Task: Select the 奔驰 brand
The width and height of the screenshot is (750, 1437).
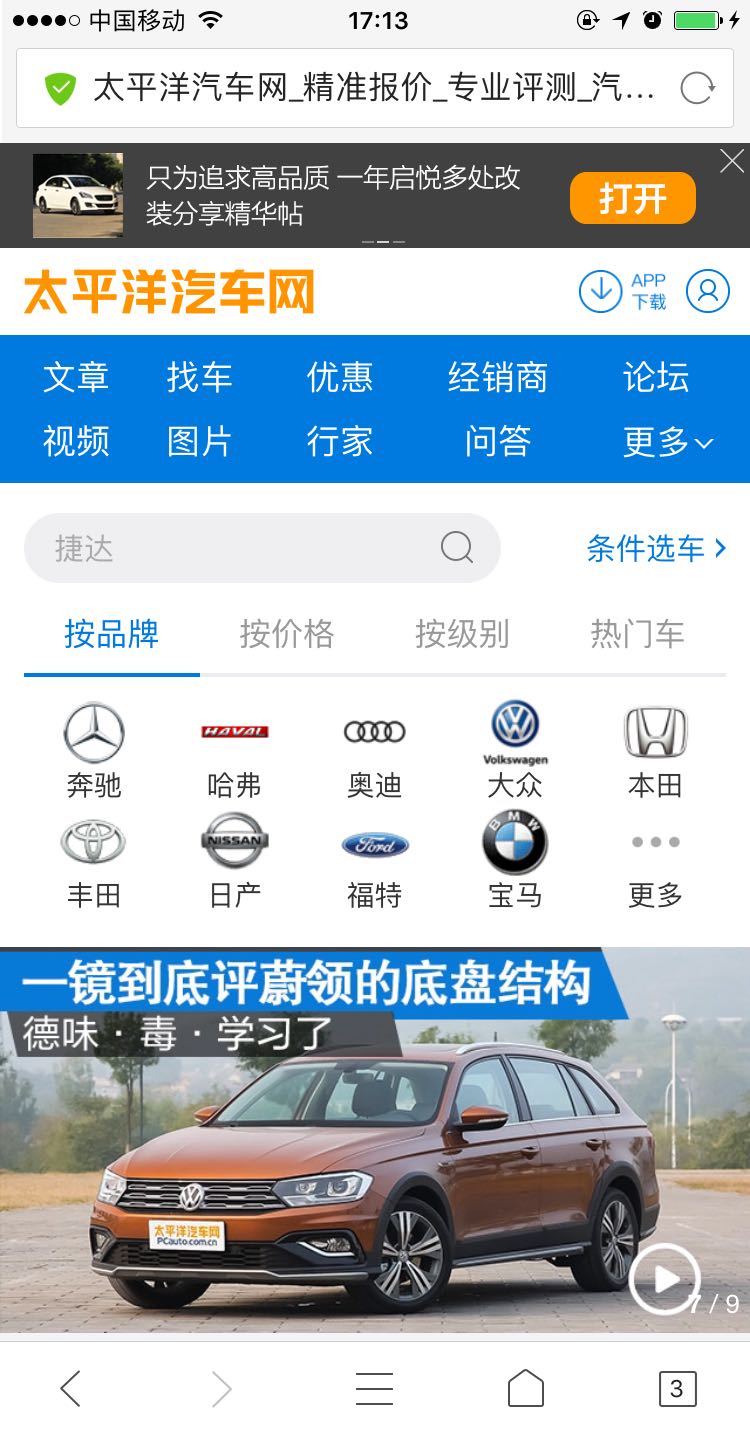Action: point(94,750)
